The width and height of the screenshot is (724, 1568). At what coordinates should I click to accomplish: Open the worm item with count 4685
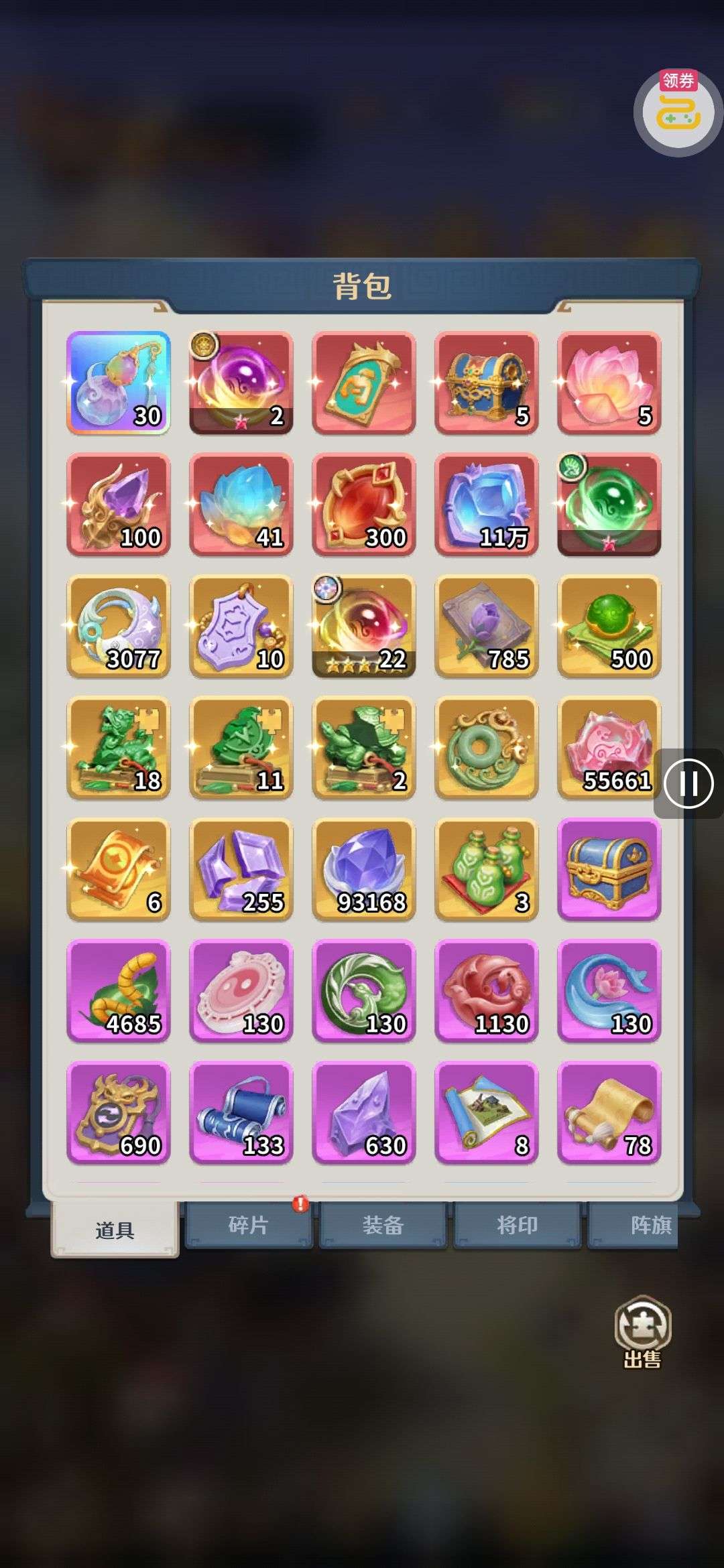pos(118,990)
